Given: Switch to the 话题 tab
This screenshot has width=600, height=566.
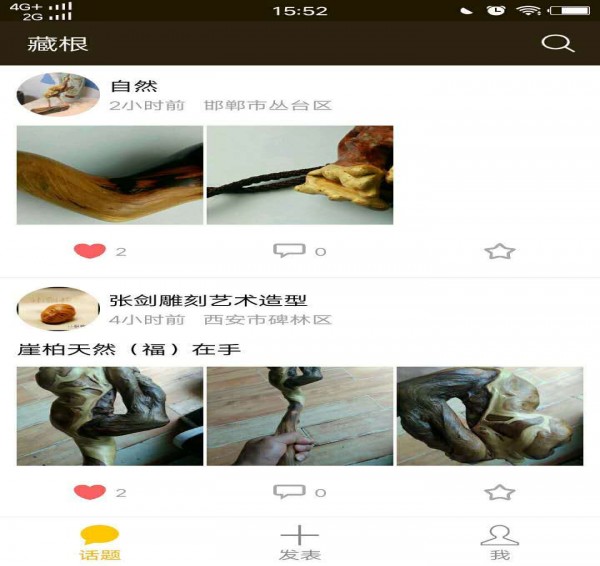Looking at the screenshot, I should [100, 543].
